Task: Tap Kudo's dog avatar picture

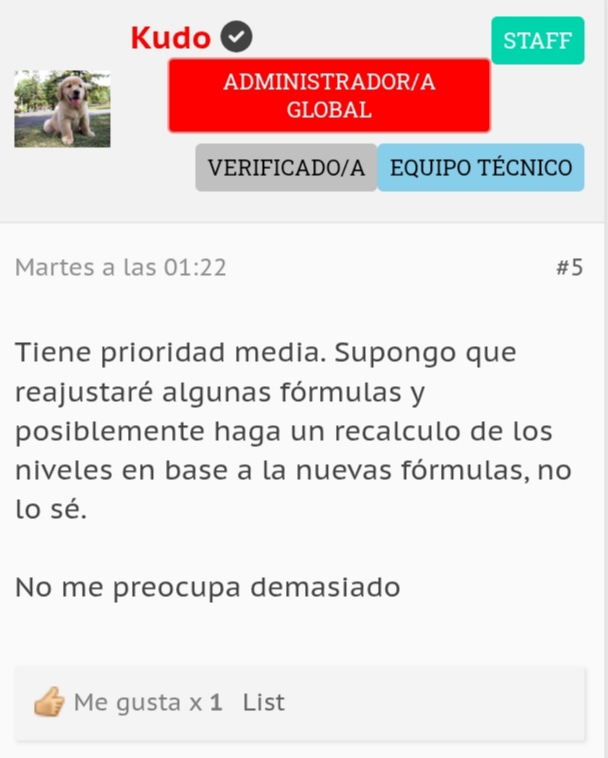Action: point(62,108)
